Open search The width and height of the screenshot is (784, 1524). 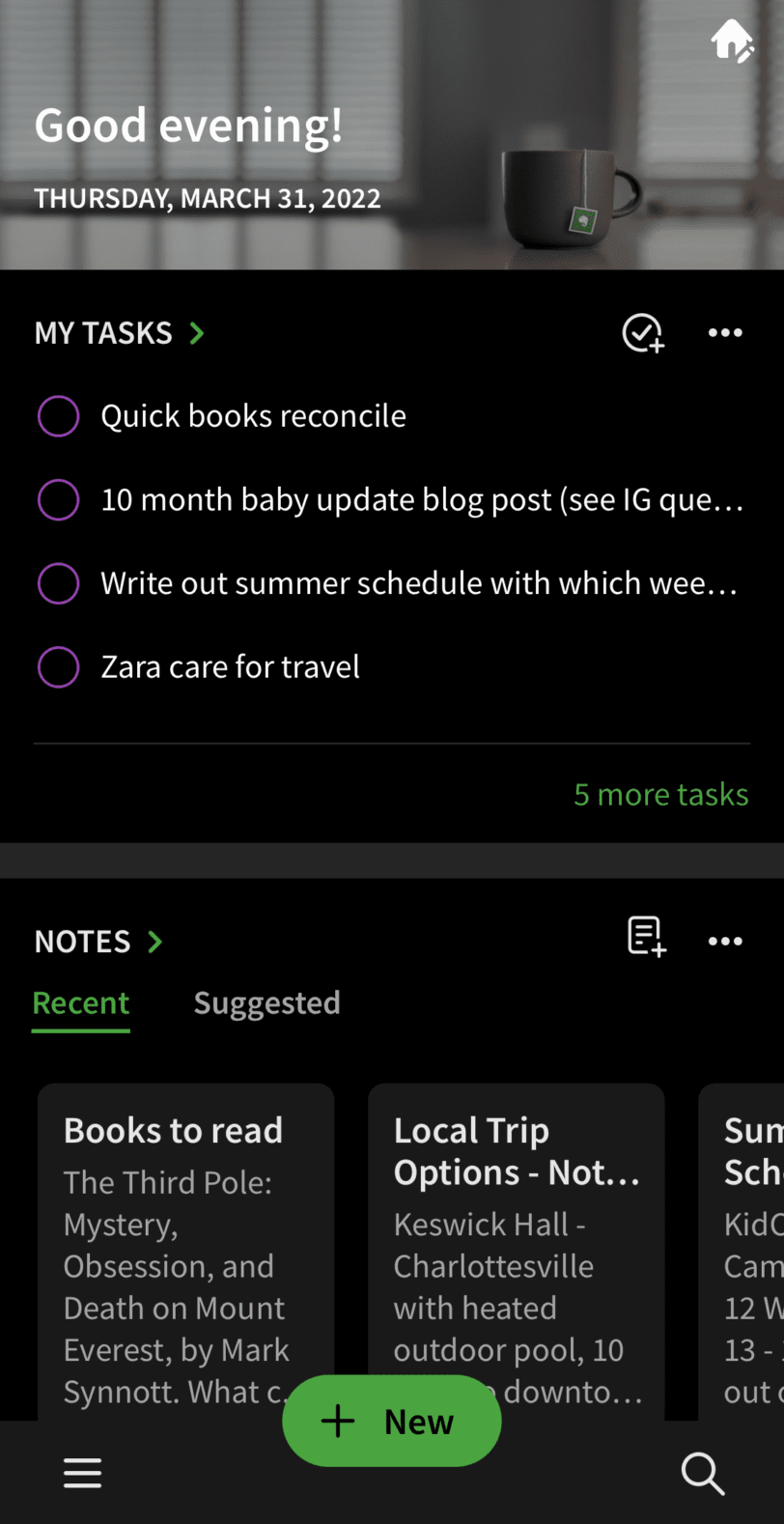702,1473
